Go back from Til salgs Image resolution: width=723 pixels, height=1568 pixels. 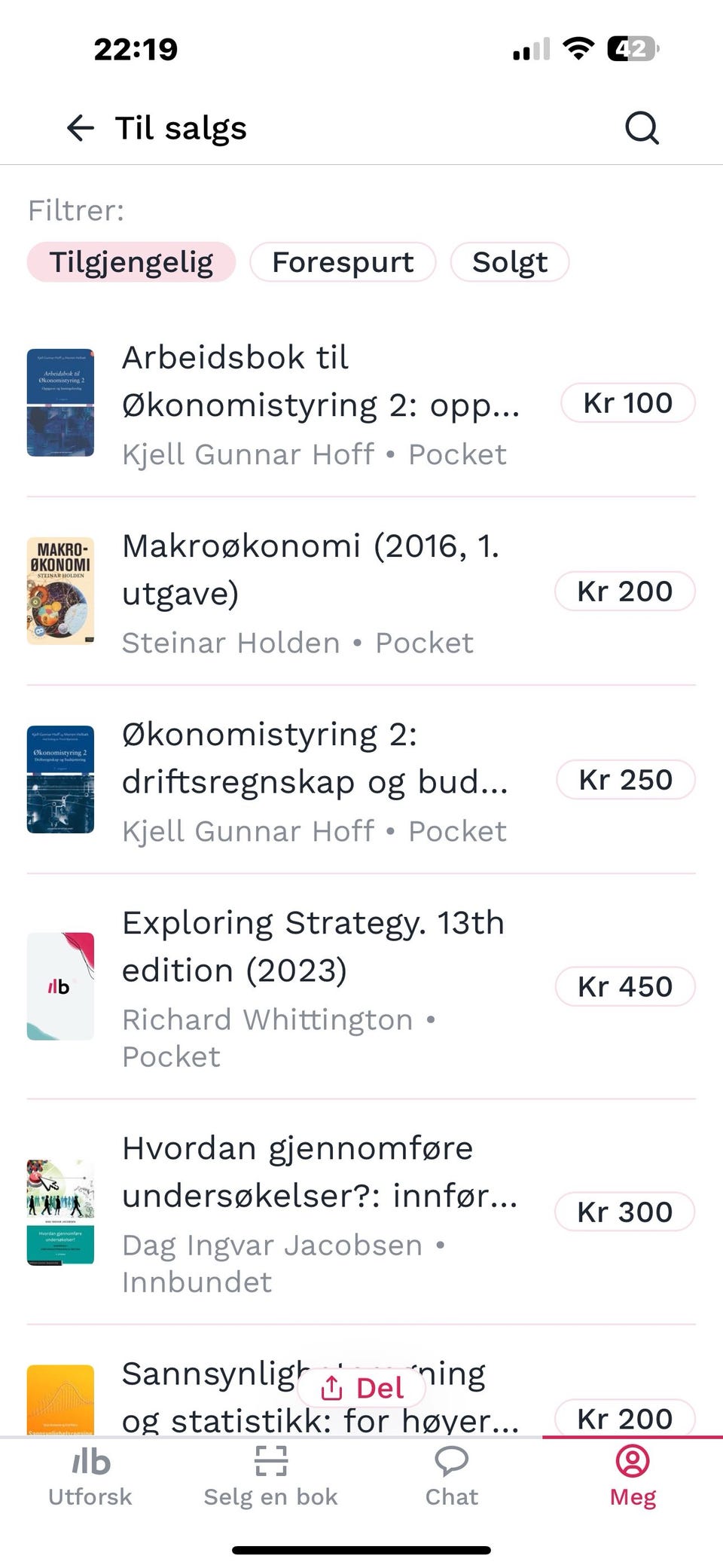pos(81,128)
